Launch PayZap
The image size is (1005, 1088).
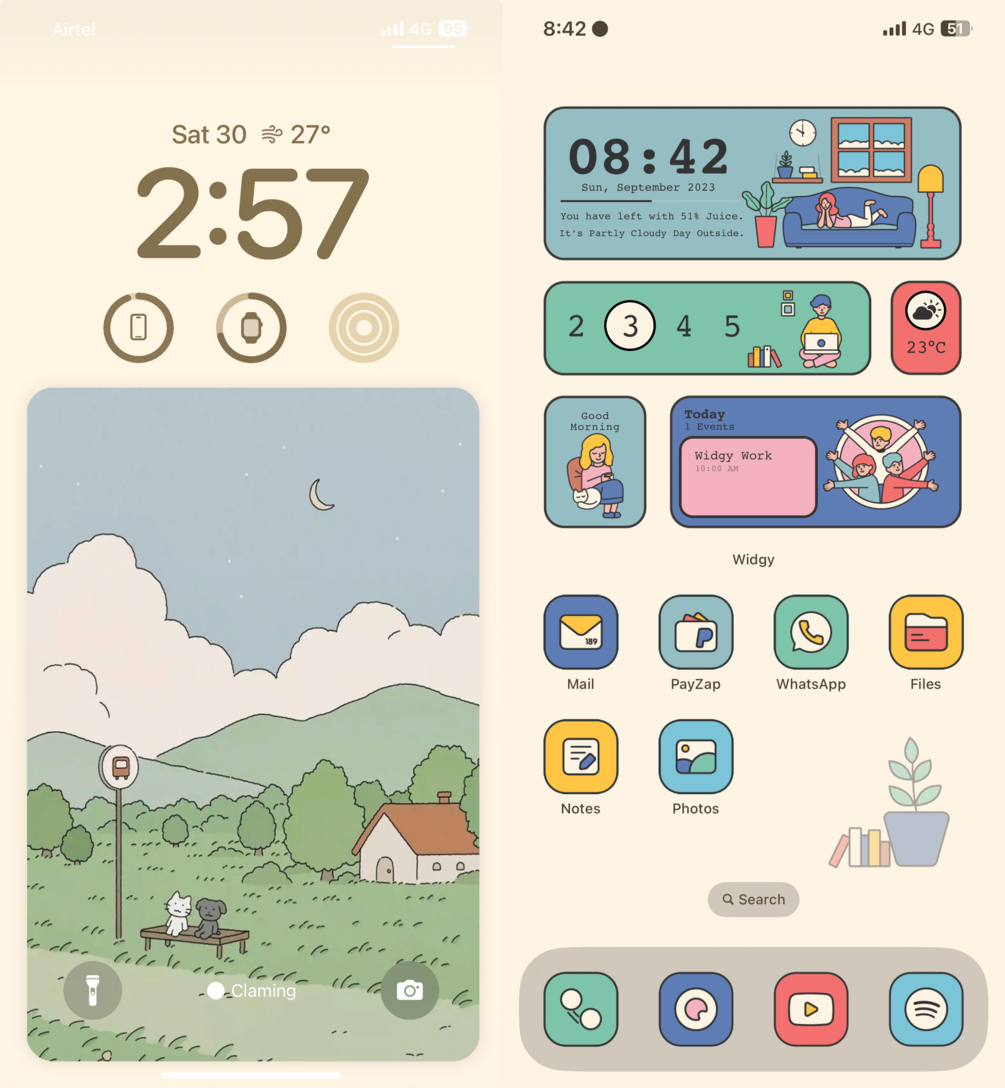[x=696, y=632]
